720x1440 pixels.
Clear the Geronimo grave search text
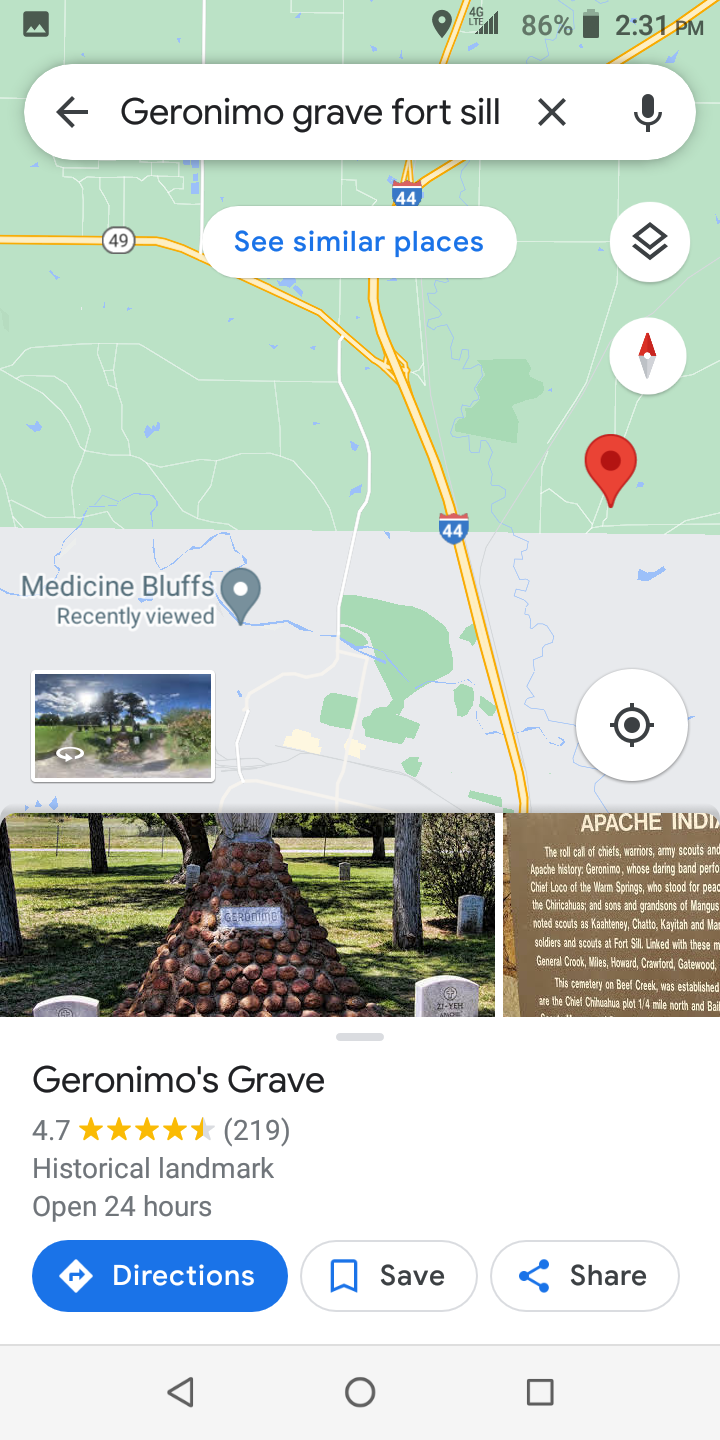[x=552, y=112]
